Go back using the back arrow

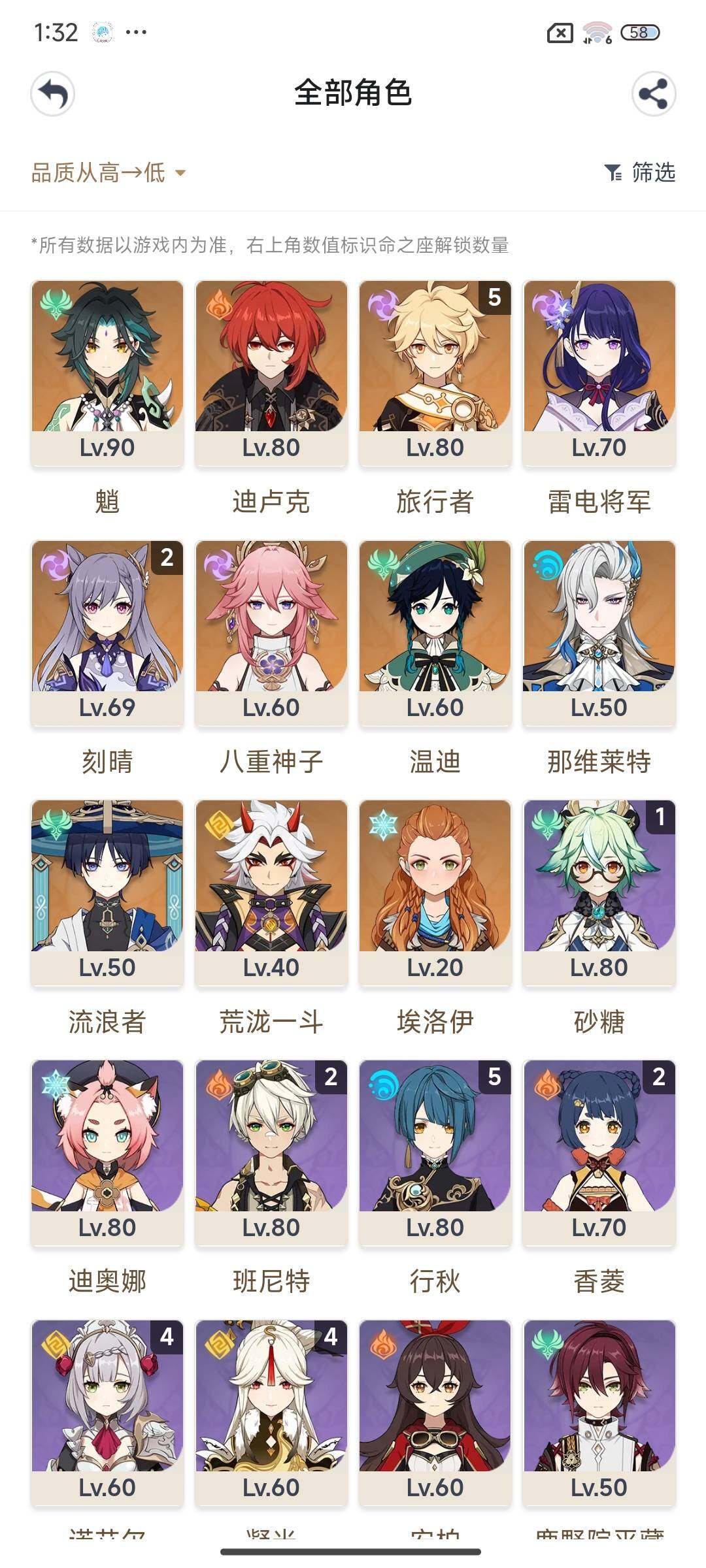[52, 94]
